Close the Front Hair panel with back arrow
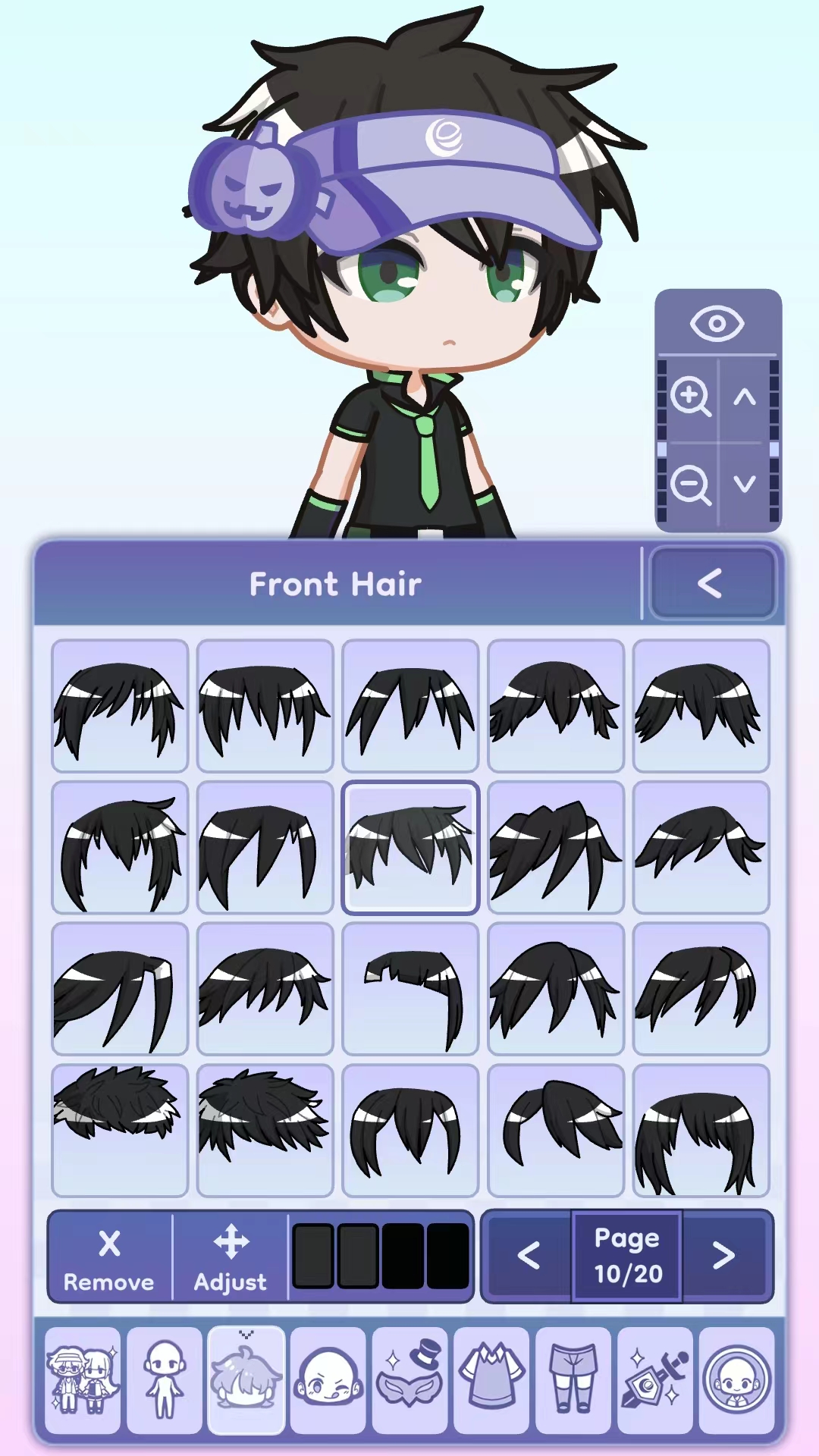The width and height of the screenshot is (819, 1456). [711, 583]
